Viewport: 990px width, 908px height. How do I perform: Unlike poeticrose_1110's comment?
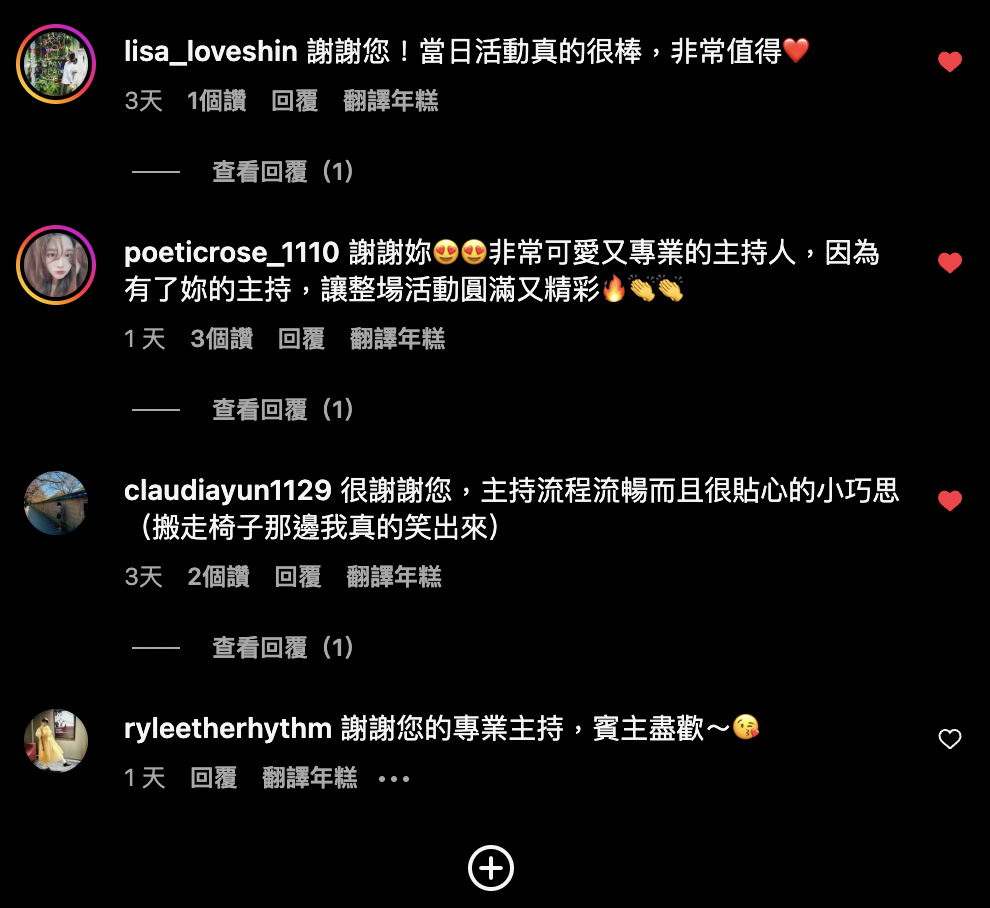point(949,264)
